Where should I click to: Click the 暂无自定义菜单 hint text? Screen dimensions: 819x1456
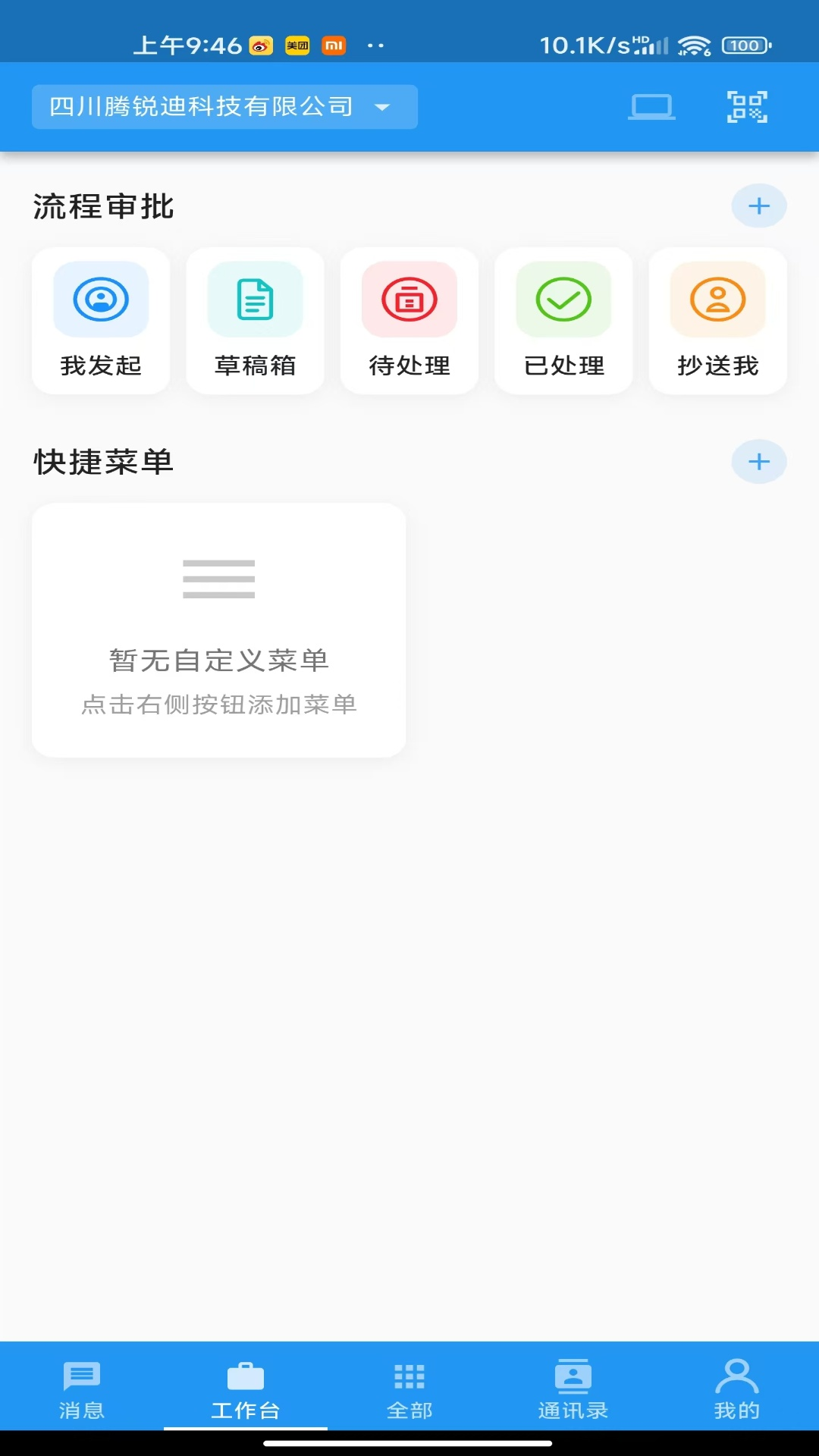[218, 661]
